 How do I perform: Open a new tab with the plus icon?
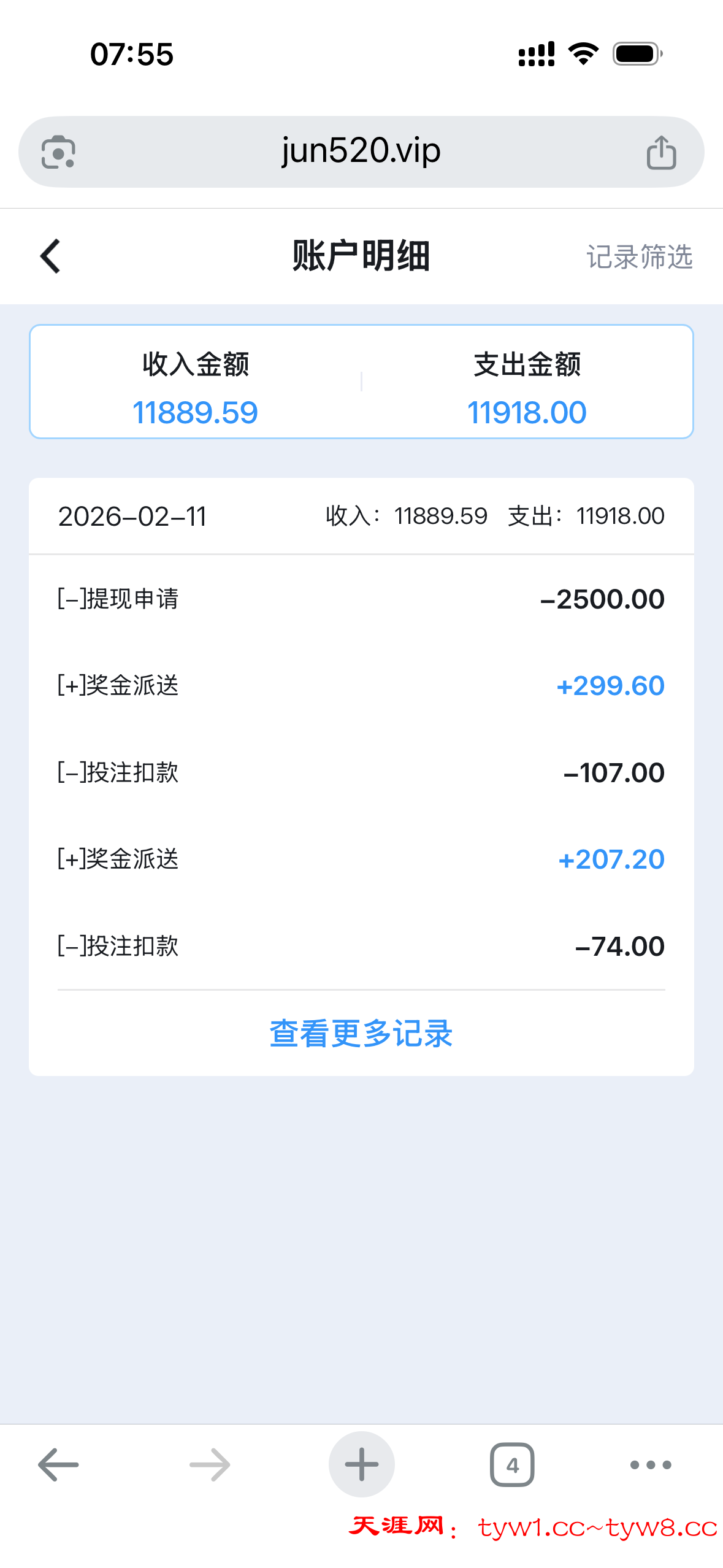361,1464
